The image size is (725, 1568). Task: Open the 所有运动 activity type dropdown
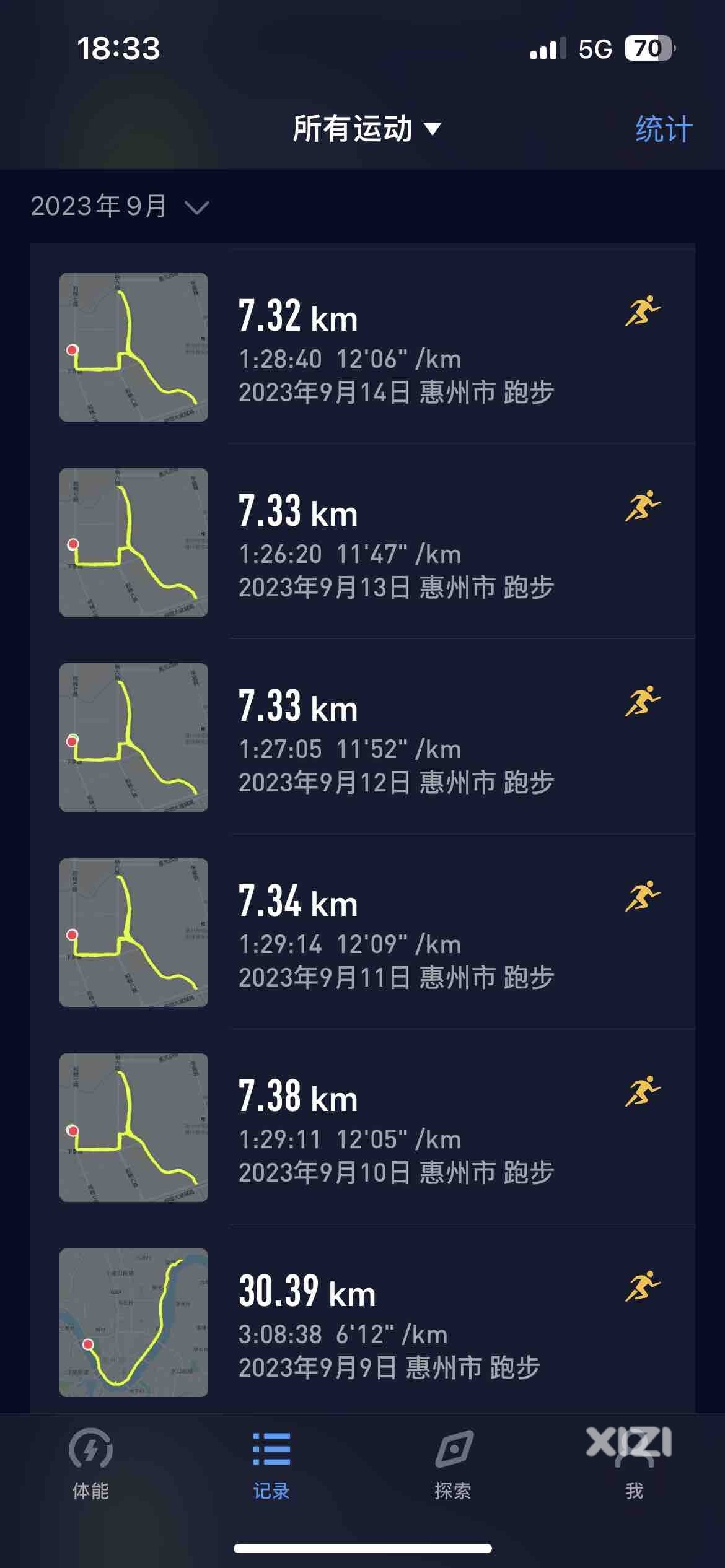[367, 129]
